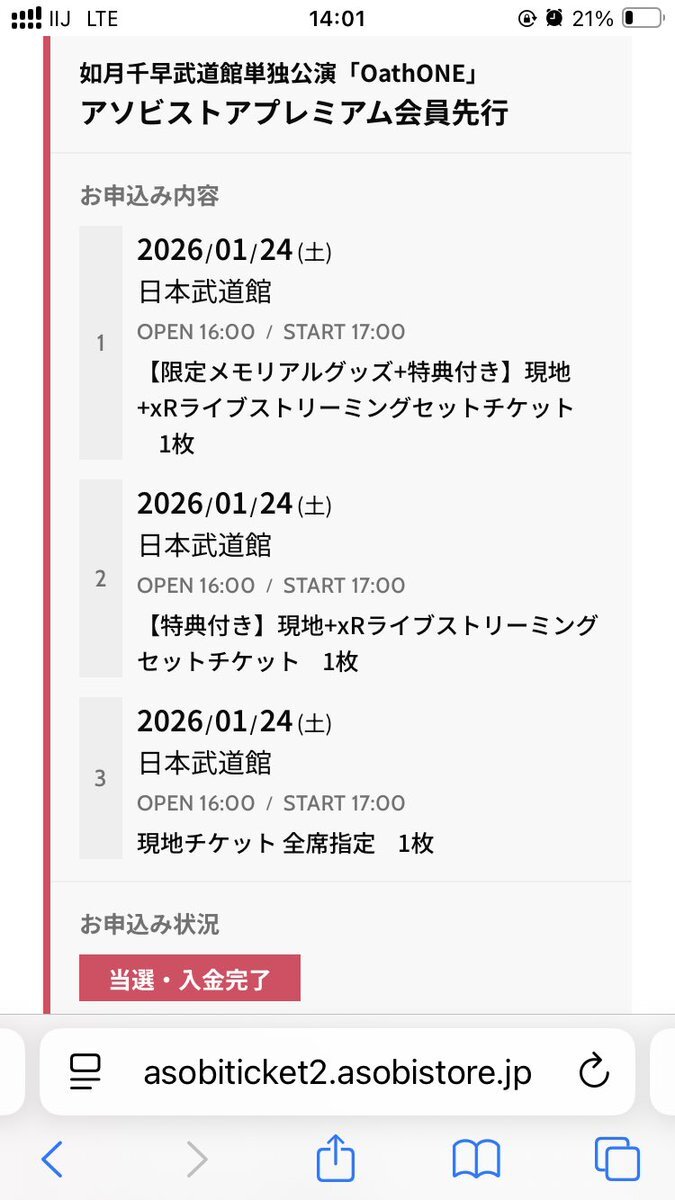Screen dimensions: 675x1200
Task: Open the Safari page settings icon
Action: click(86, 1072)
